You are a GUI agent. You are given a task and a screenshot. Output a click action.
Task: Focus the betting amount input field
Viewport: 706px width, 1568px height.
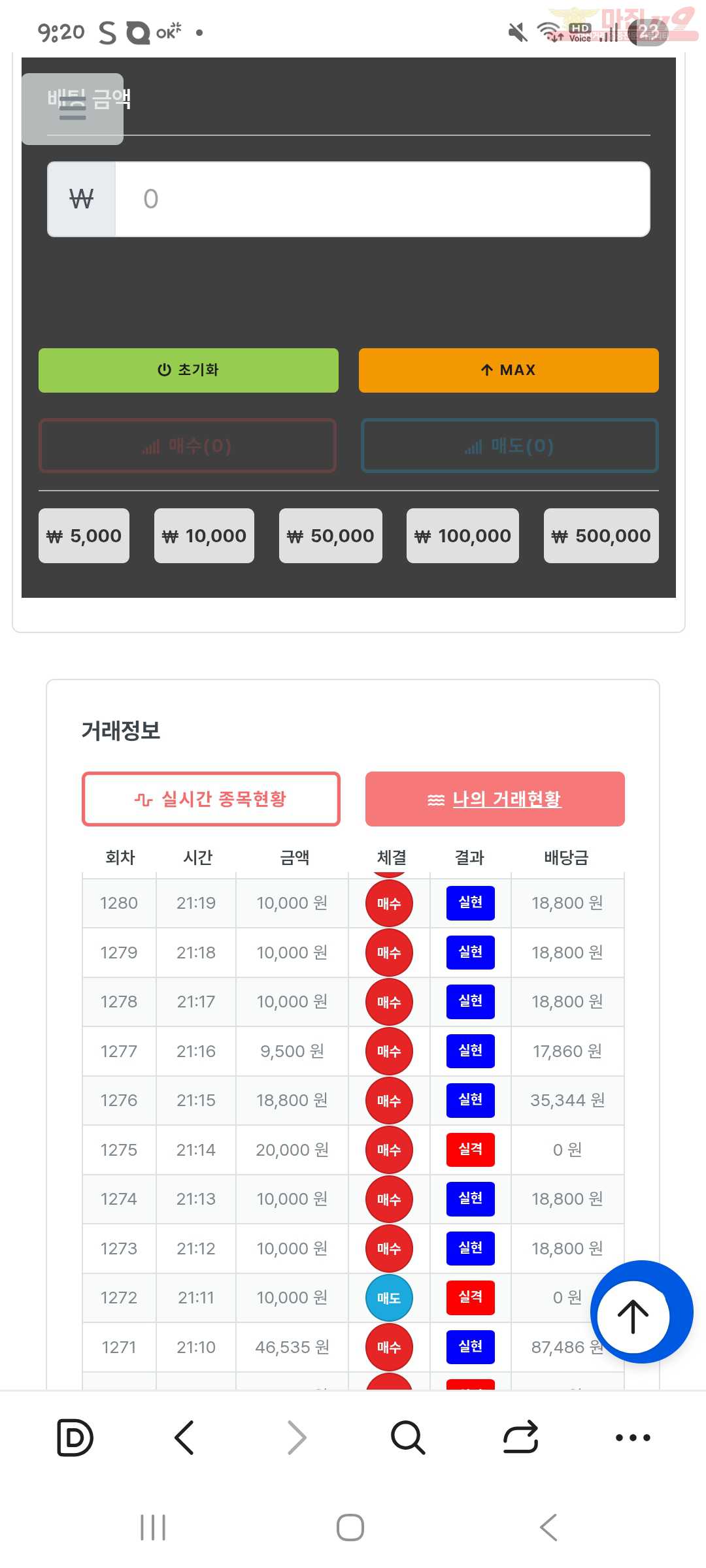(382, 199)
